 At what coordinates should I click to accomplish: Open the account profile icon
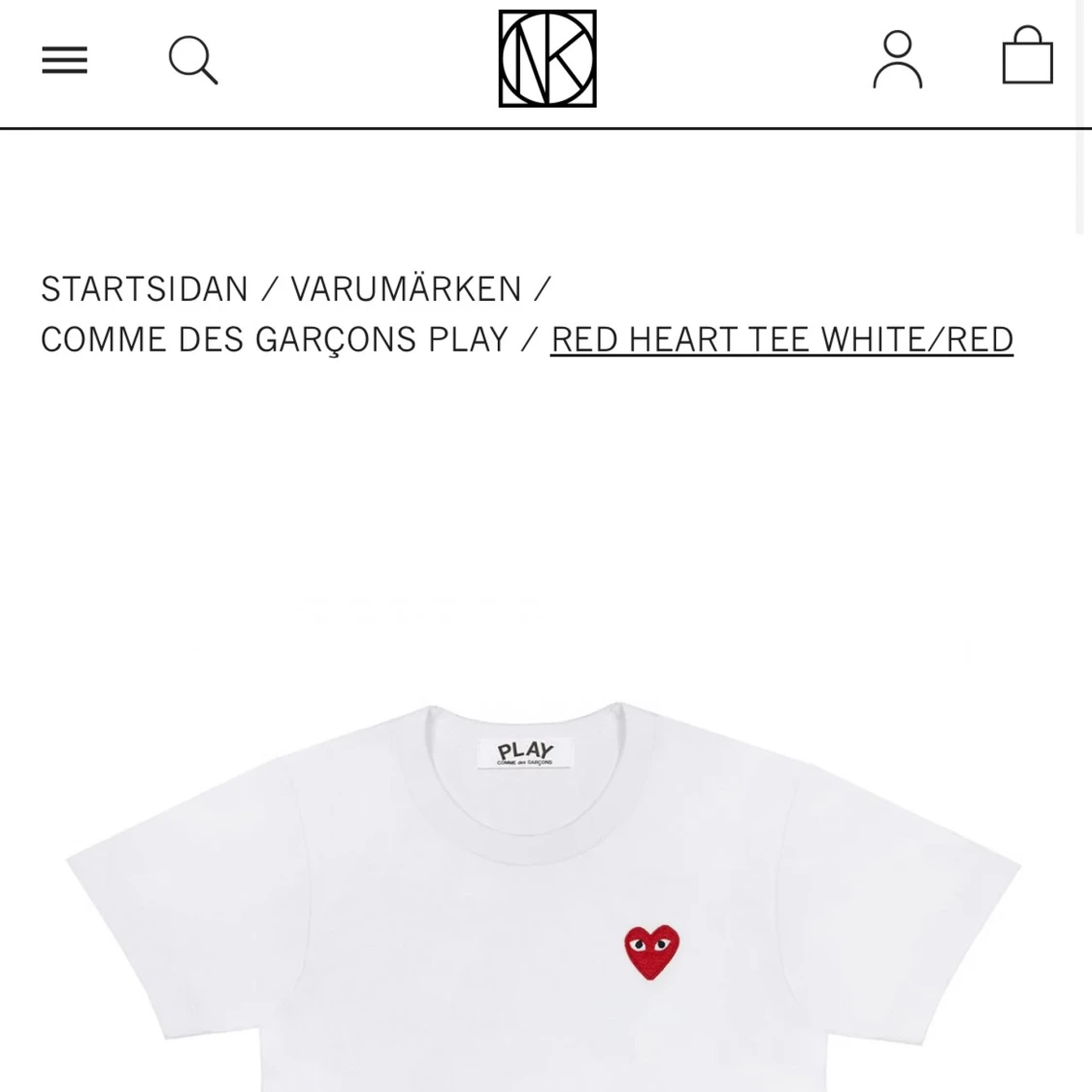pos(897,60)
